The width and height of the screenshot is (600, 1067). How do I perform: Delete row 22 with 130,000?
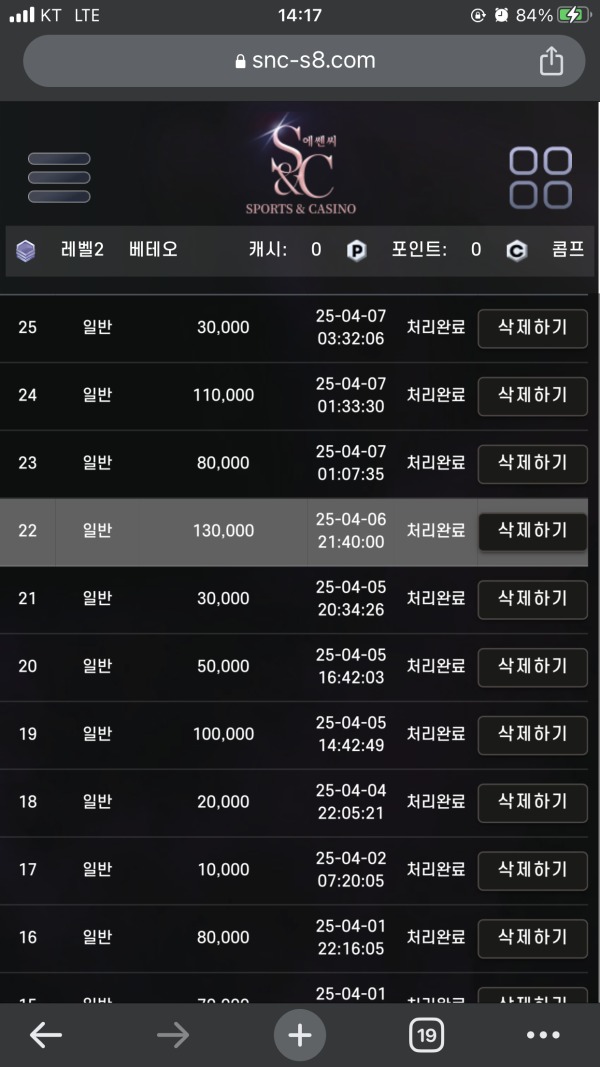coord(532,531)
